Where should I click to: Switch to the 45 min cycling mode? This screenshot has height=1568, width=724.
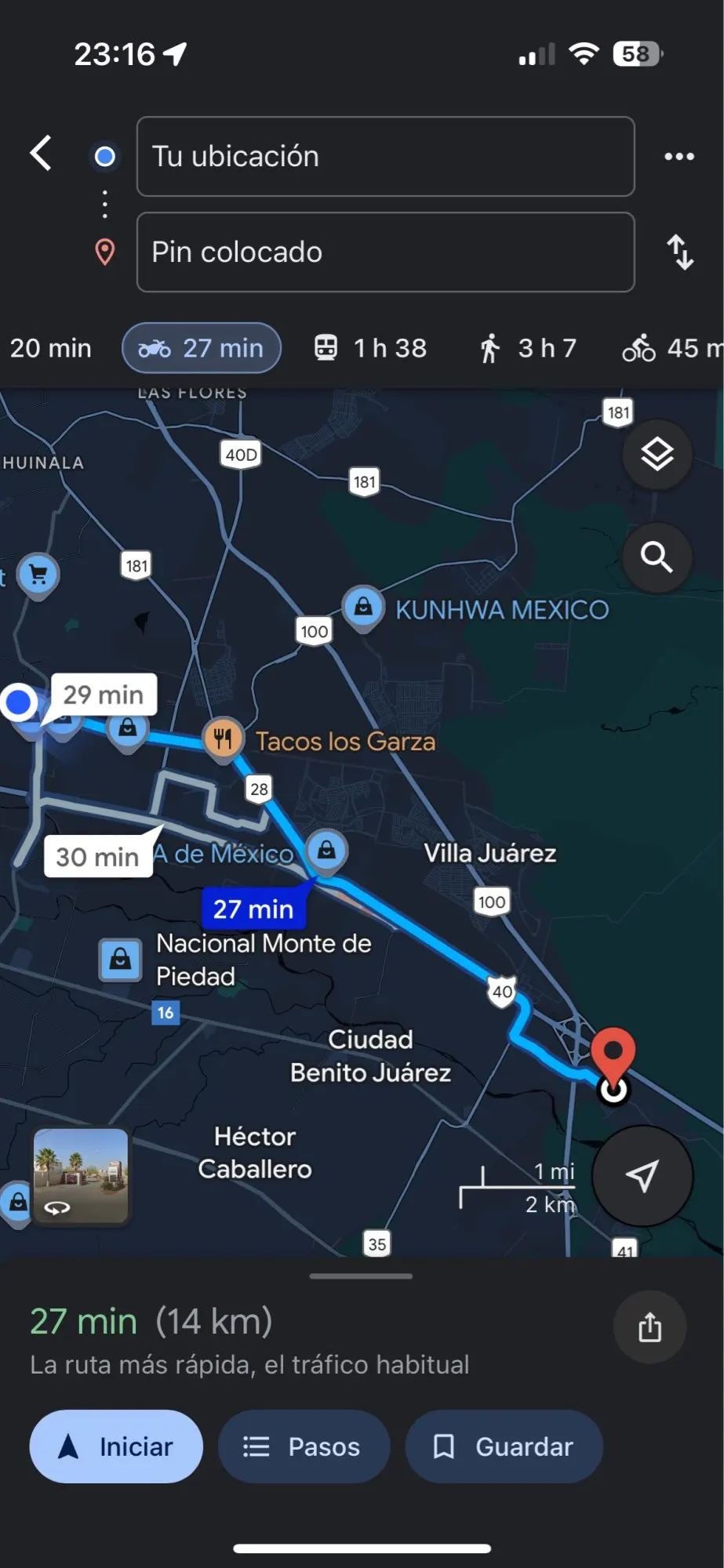coord(673,348)
